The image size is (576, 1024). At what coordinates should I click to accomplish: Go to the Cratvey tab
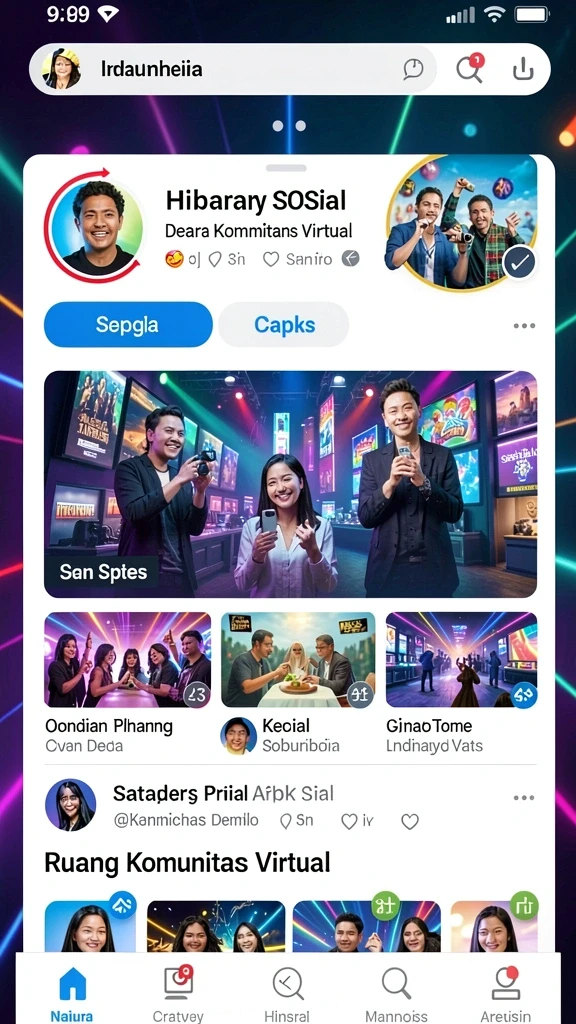coord(178,993)
